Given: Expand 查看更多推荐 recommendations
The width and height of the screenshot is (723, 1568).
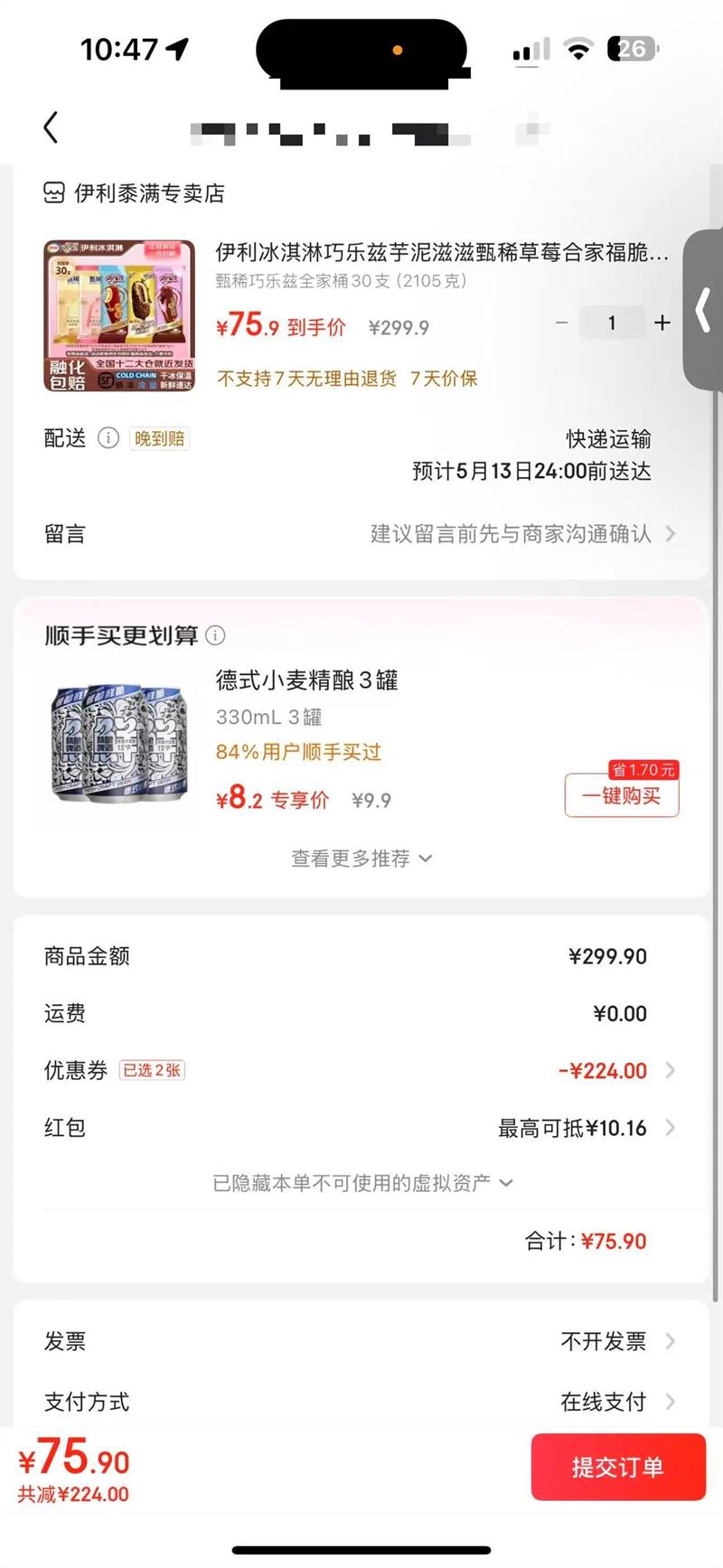Looking at the screenshot, I should (x=361, y=859).
